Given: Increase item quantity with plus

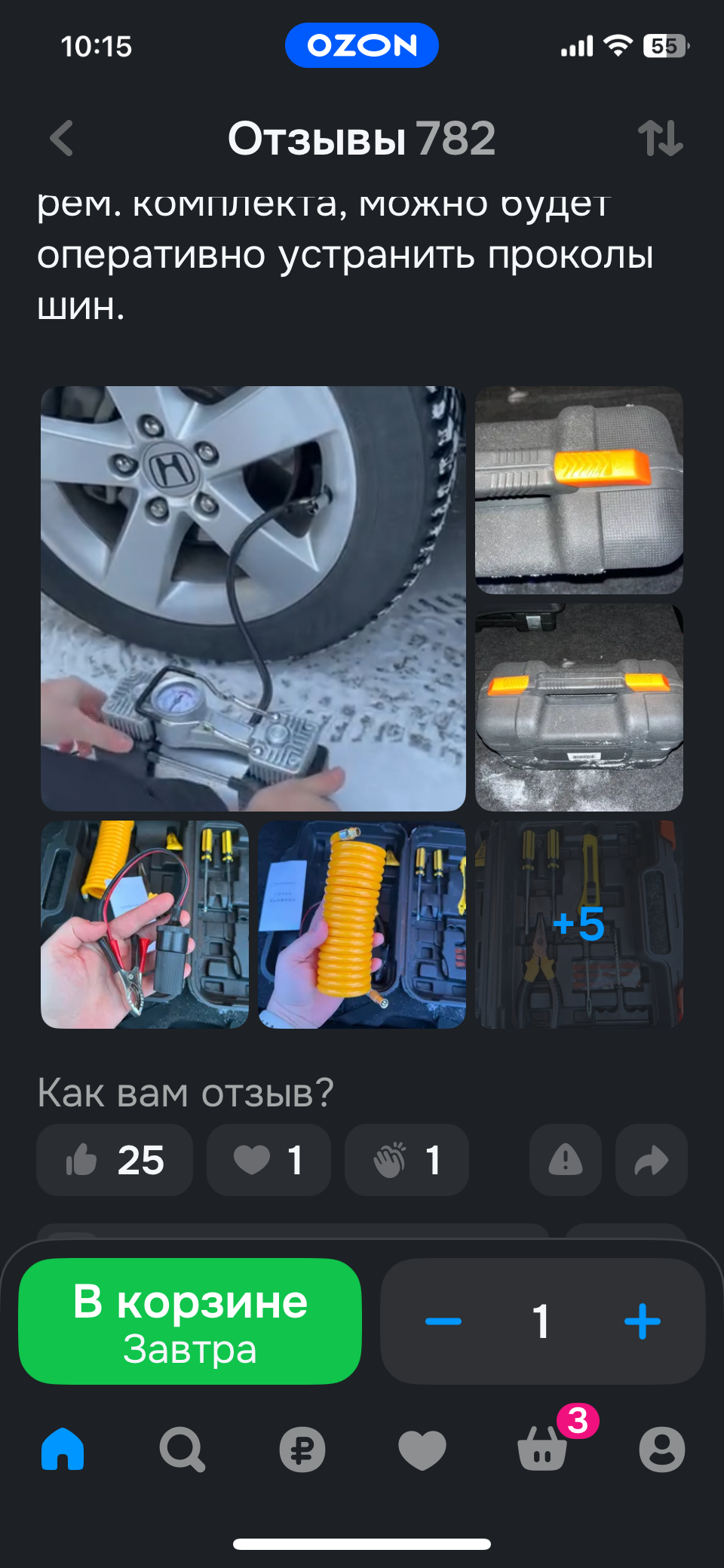Looking at the screenshot, I should pos(642,1321).
